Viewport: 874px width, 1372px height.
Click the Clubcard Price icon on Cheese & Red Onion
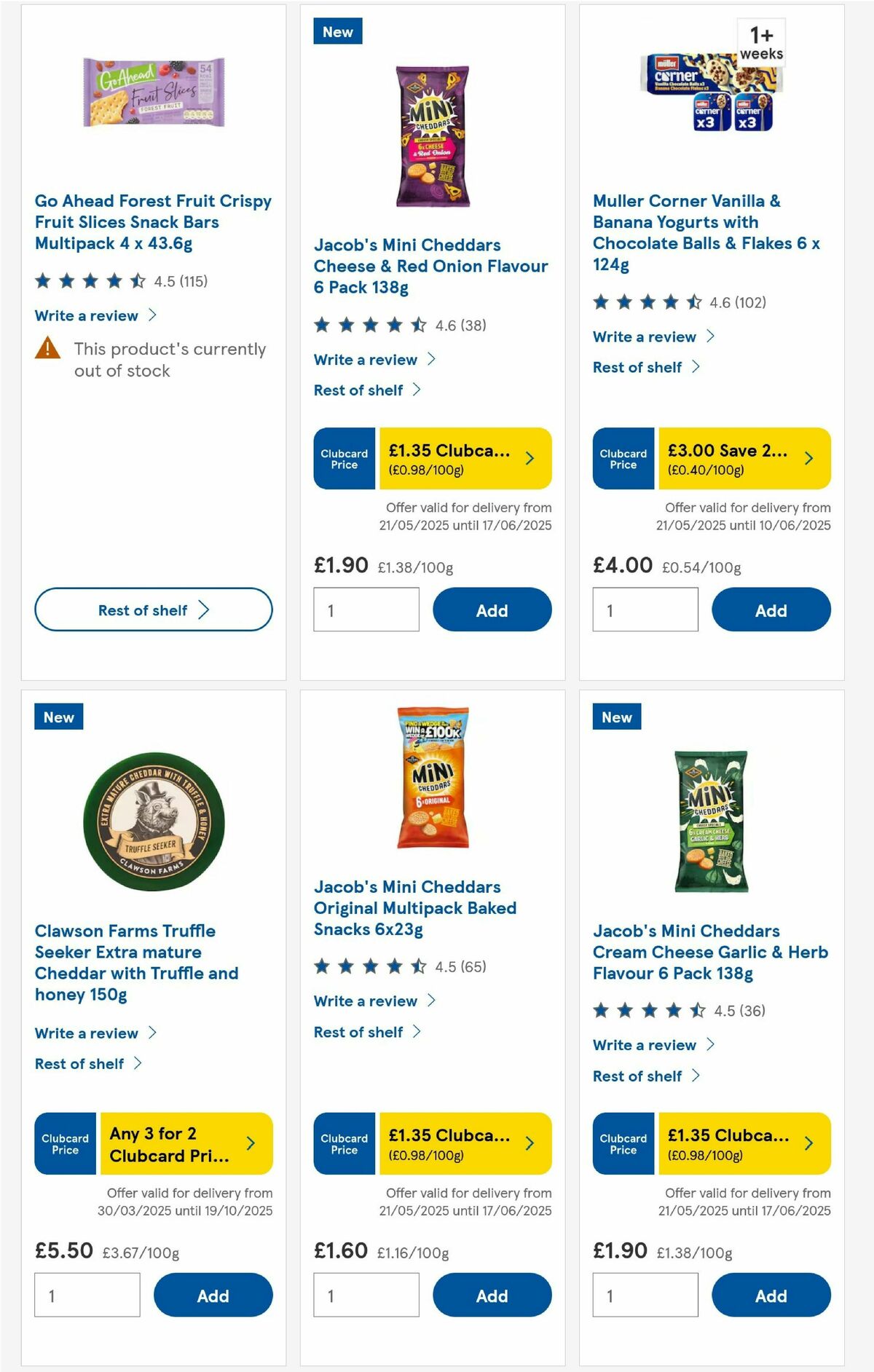(343, 458)
